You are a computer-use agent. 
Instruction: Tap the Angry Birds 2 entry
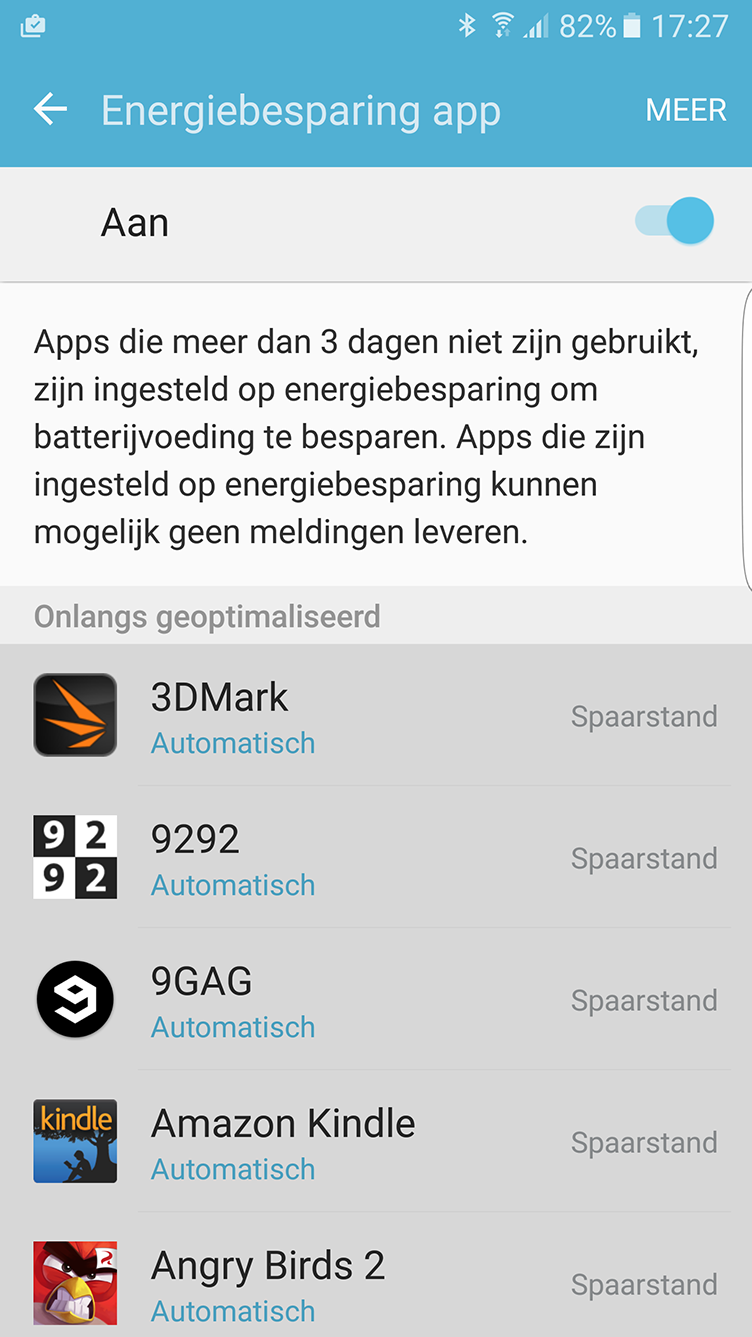pyautogui.click(x=376, y=1275)
